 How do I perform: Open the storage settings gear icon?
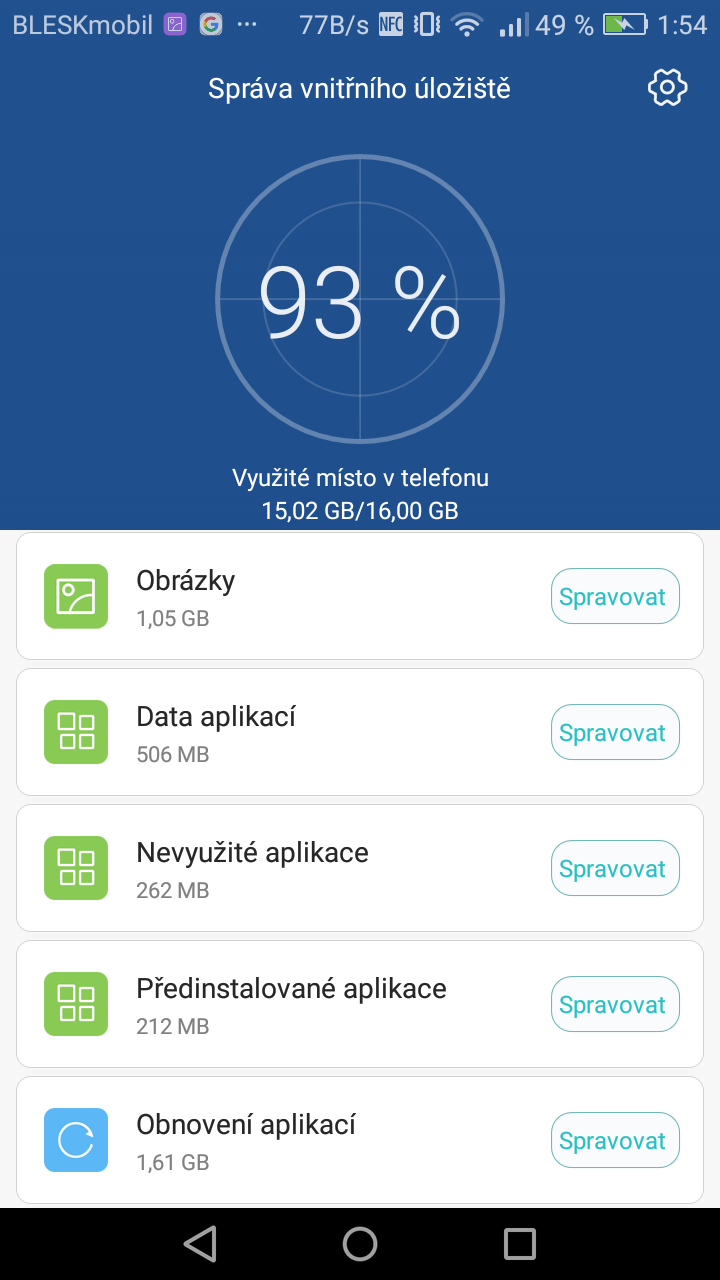(x=667, y=88)
